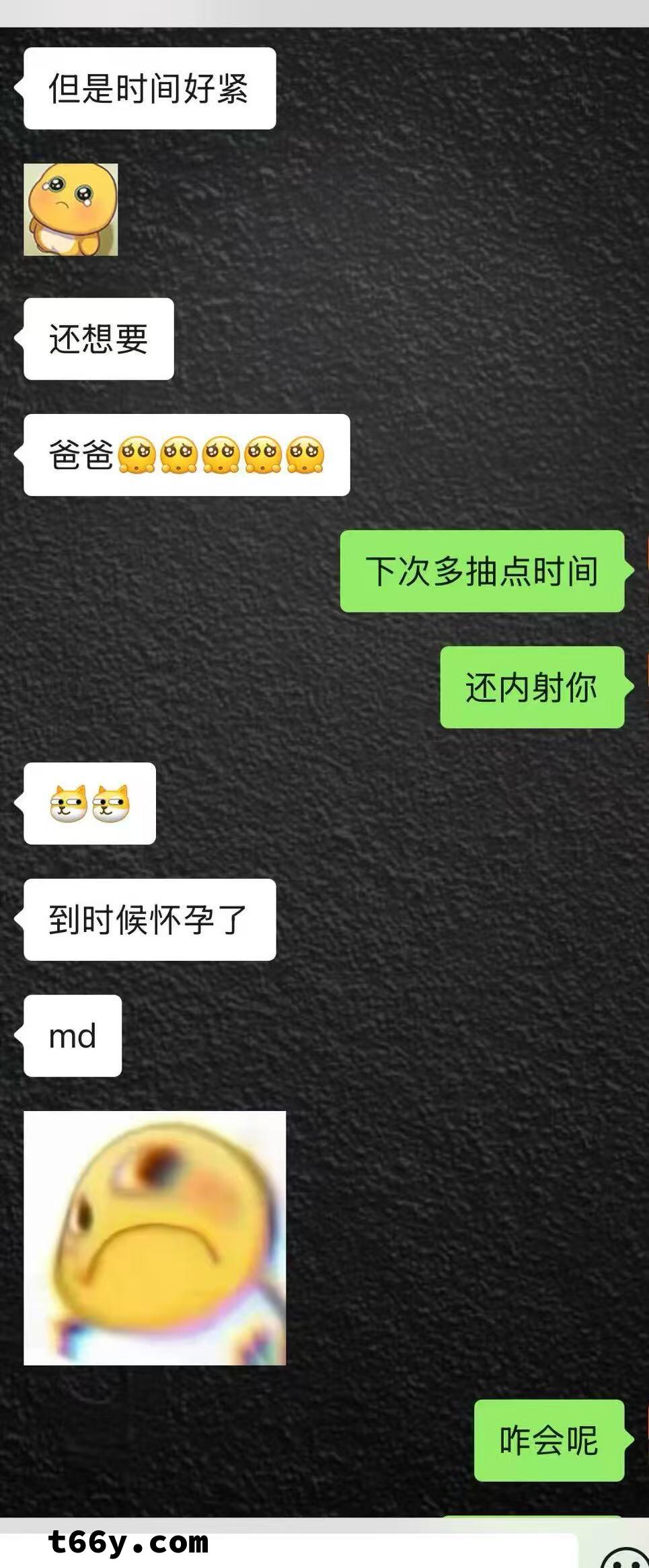Open the crying yellow sticker
Screen dimensions: 649x1568
coord(71,209)
